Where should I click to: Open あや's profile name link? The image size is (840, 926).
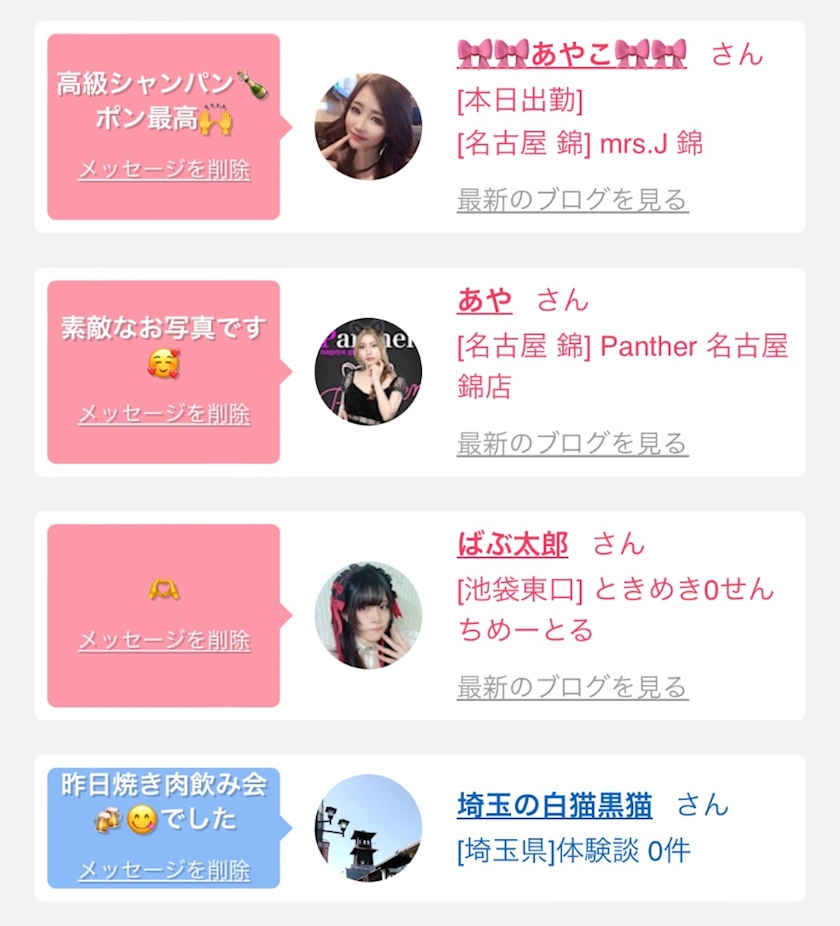[484, 299]
